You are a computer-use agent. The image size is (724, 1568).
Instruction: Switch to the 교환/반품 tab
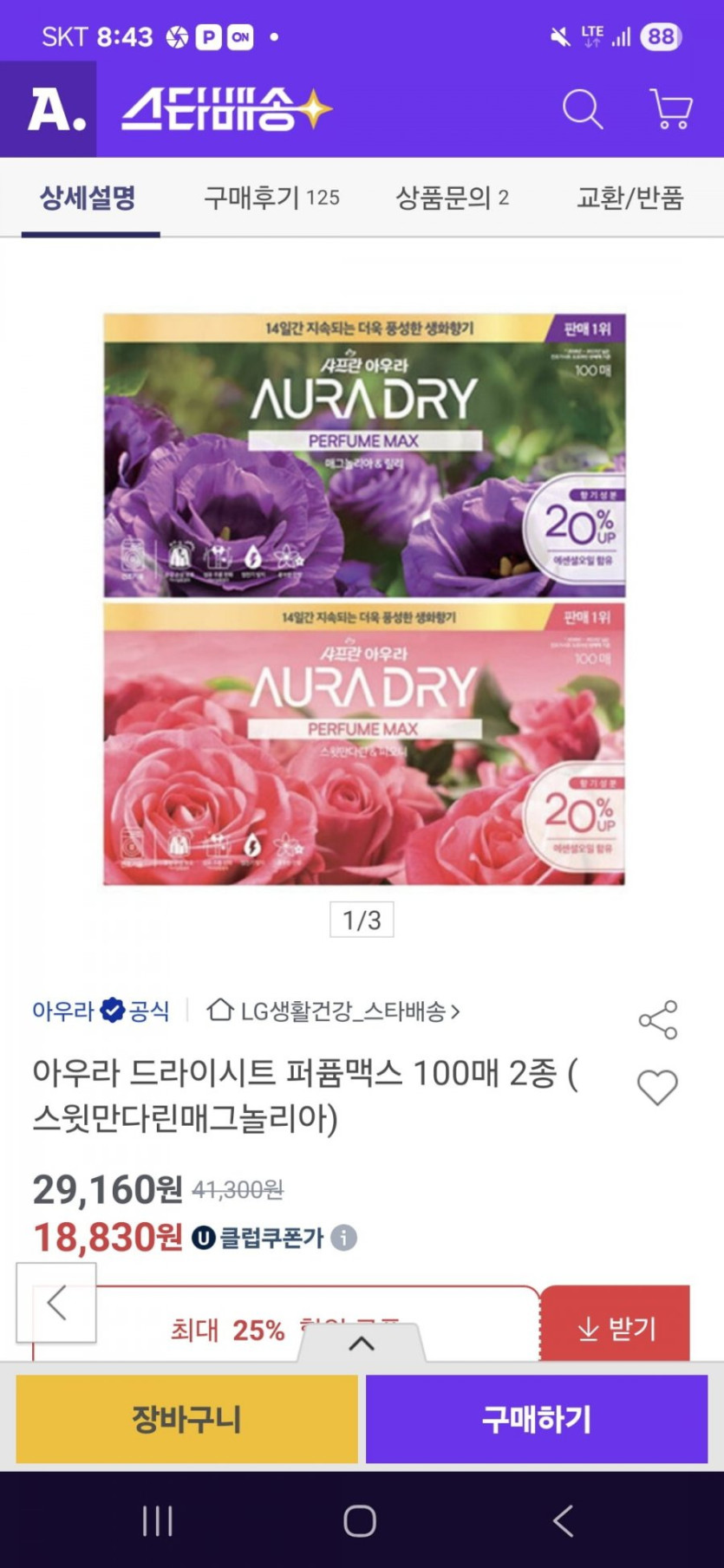(x=630, y=198)
